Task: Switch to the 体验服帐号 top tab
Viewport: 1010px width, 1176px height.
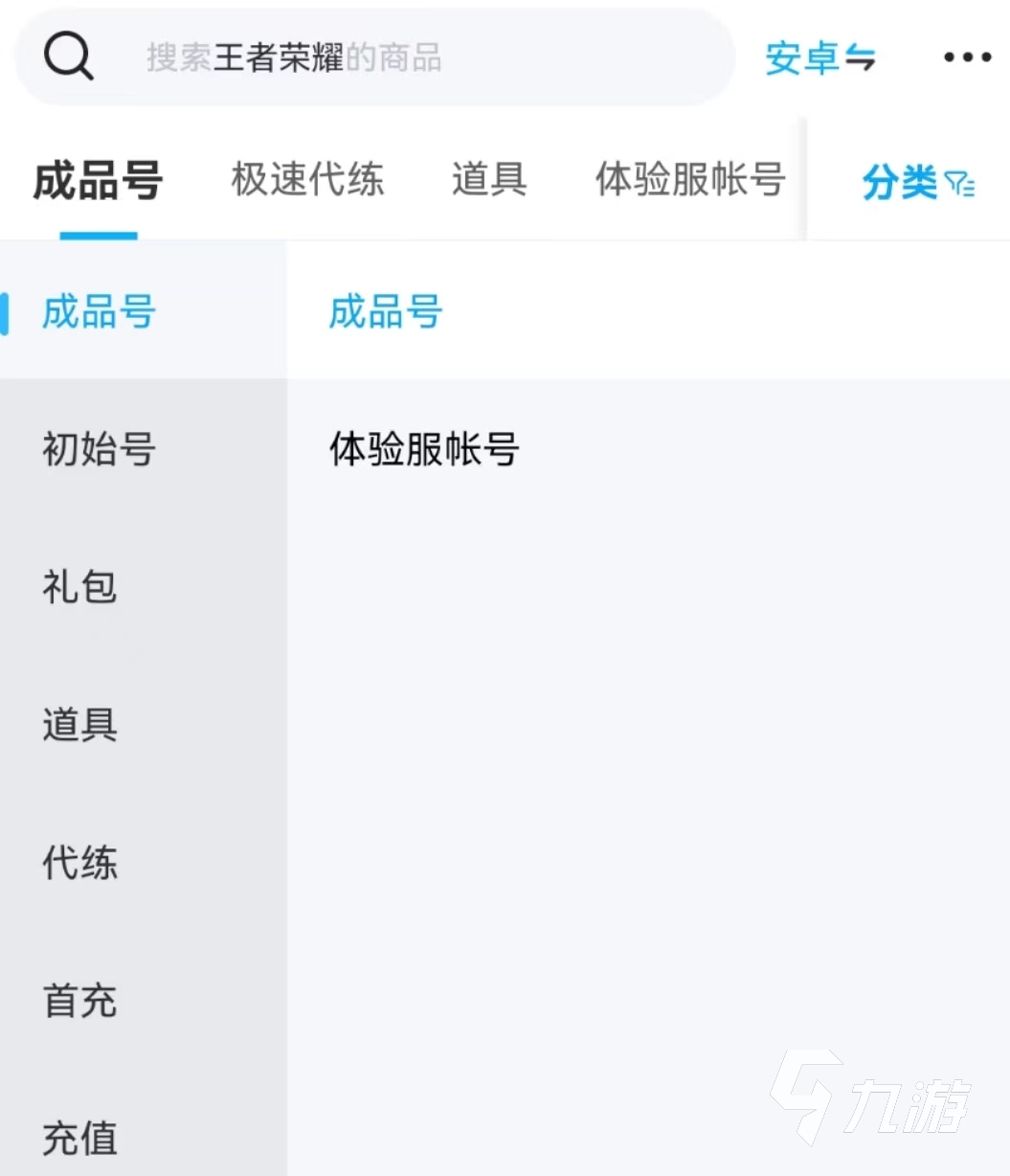Action: point(690,179)
